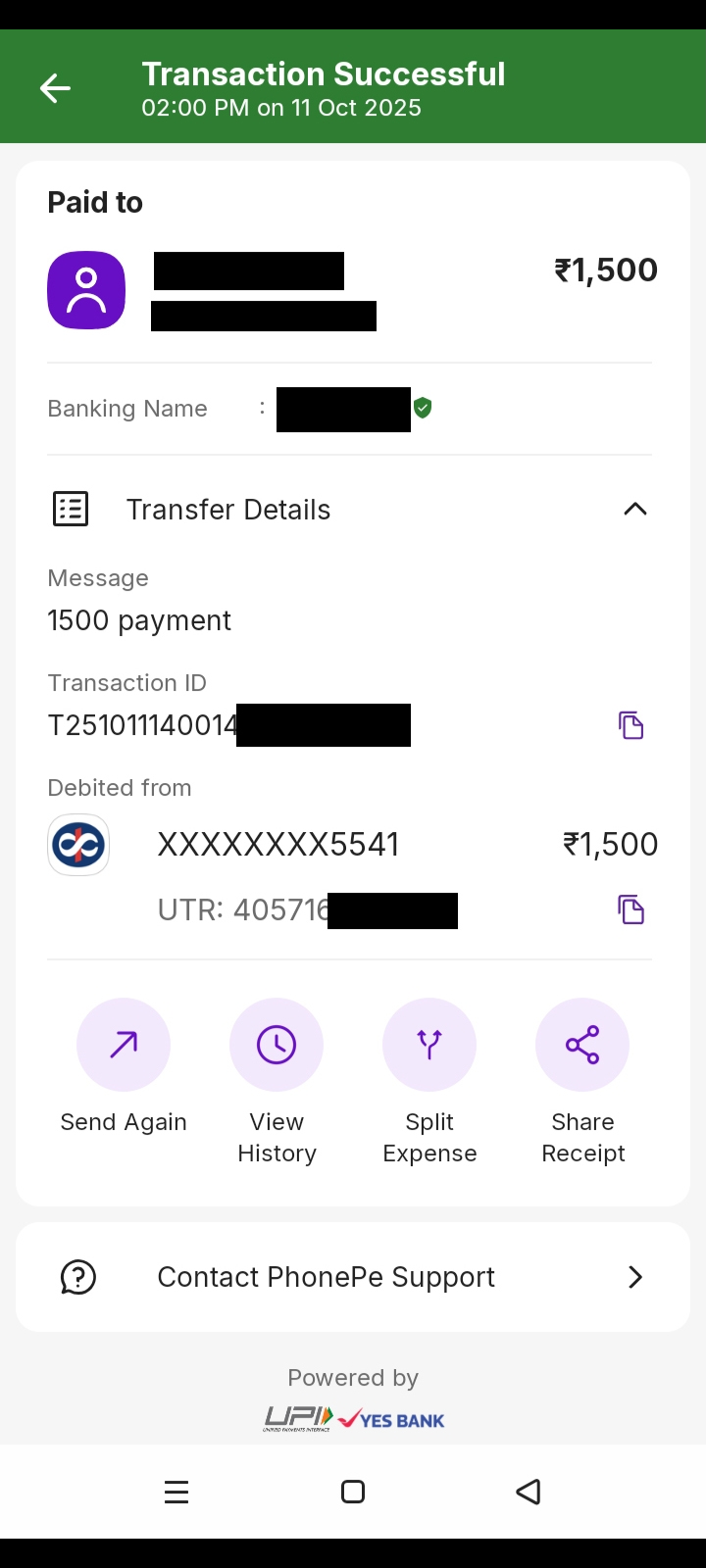The width and height of the screenshot is (706, 1568).
Task: Open Contact PhonePe Support
Action: (353, 1277)
